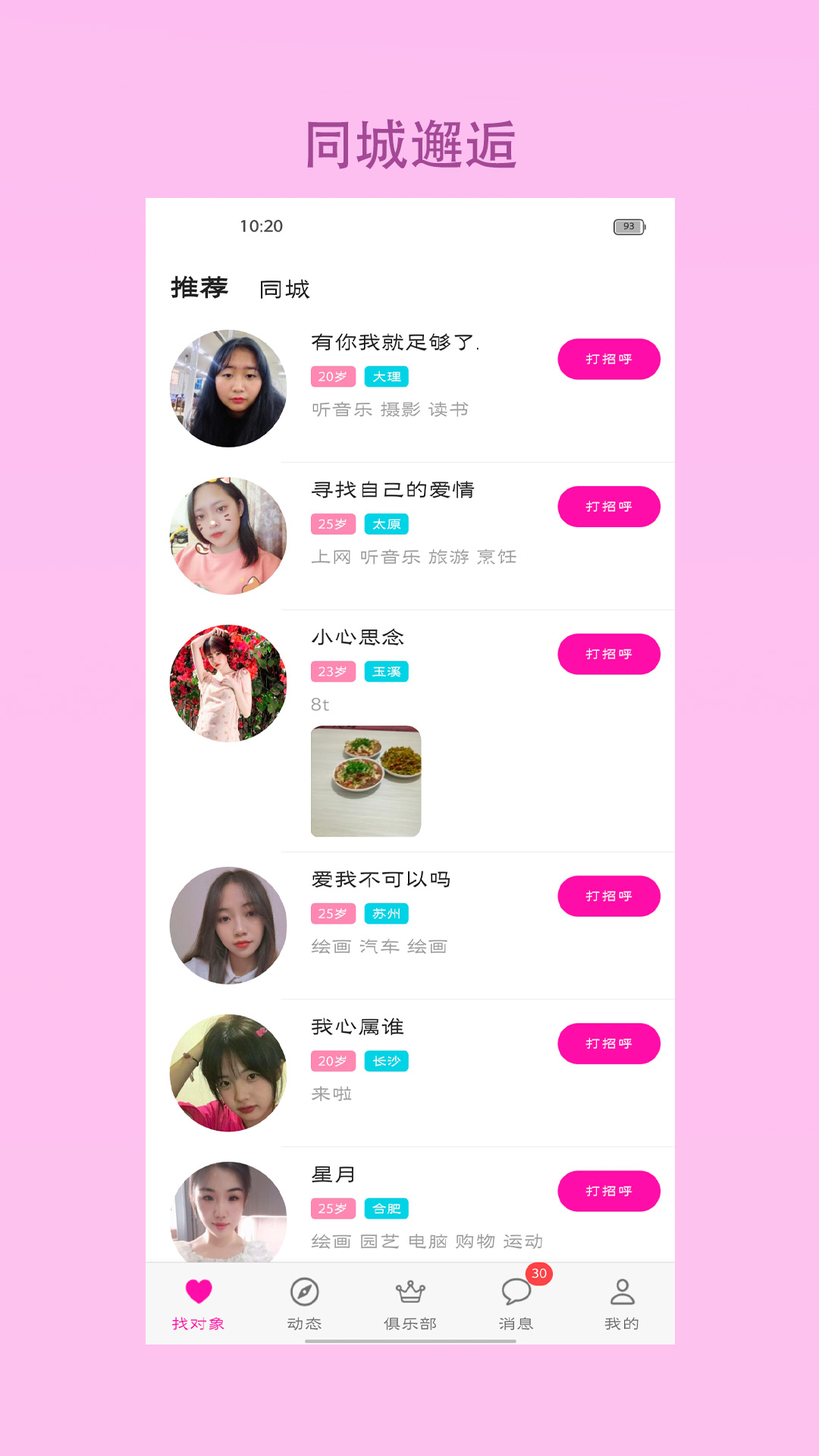This screenshot has width=819, height=1456.
Task: Open 消息 chat icon with notification badge
Action: [516, 1291]
